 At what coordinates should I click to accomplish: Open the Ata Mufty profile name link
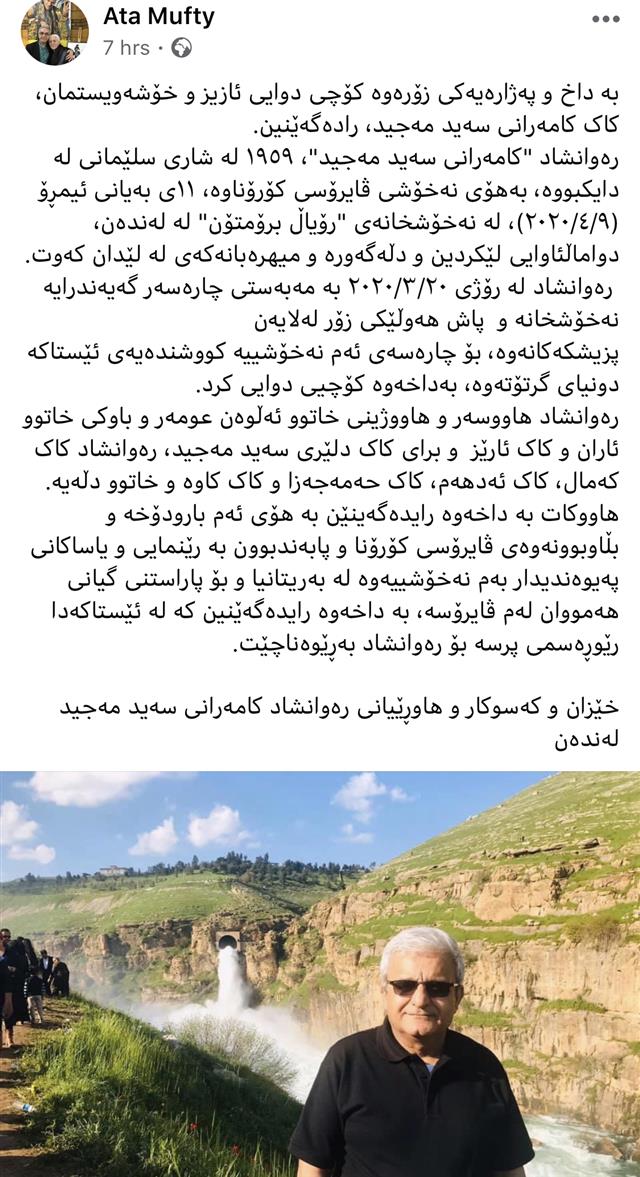pos(158,17)
